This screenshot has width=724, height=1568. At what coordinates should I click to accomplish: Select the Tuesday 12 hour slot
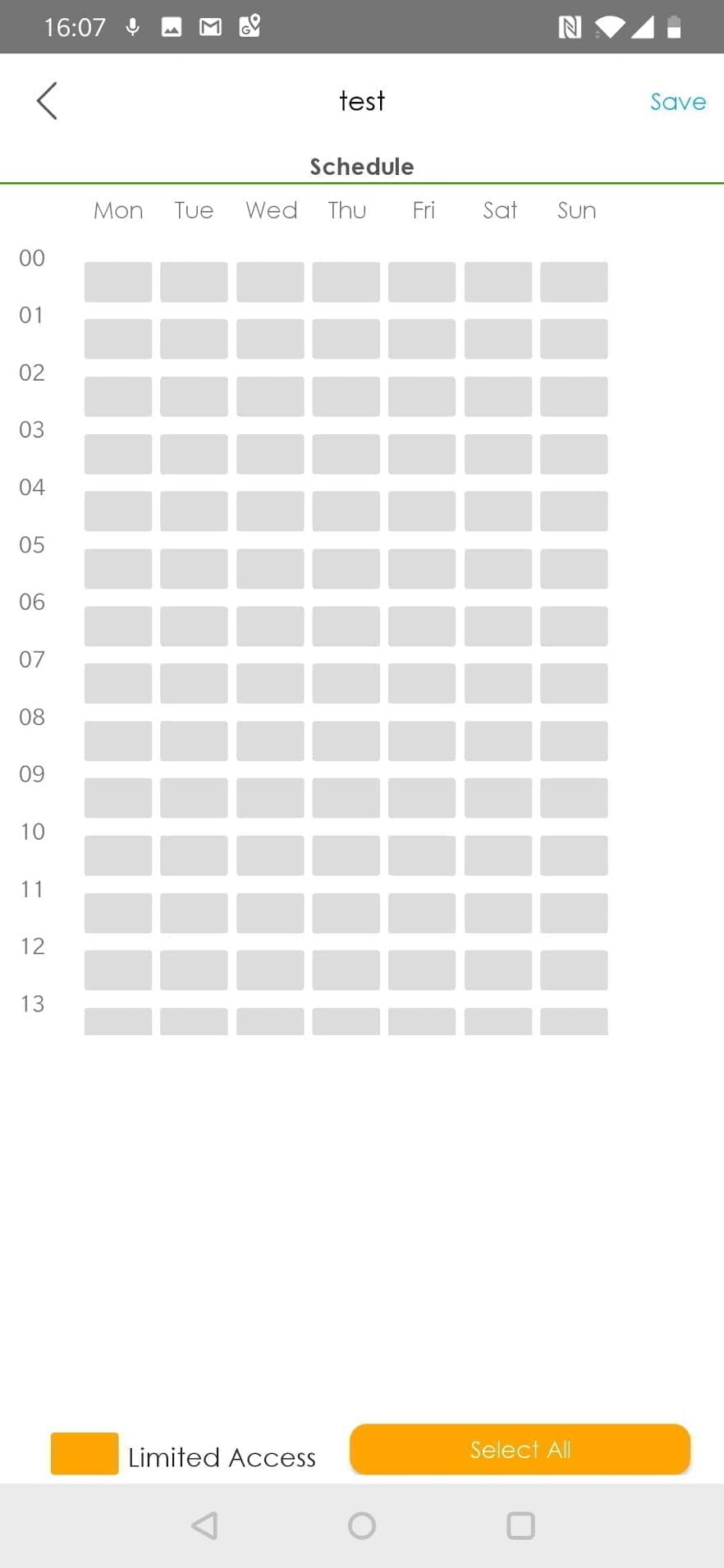[x=194, y=970]
